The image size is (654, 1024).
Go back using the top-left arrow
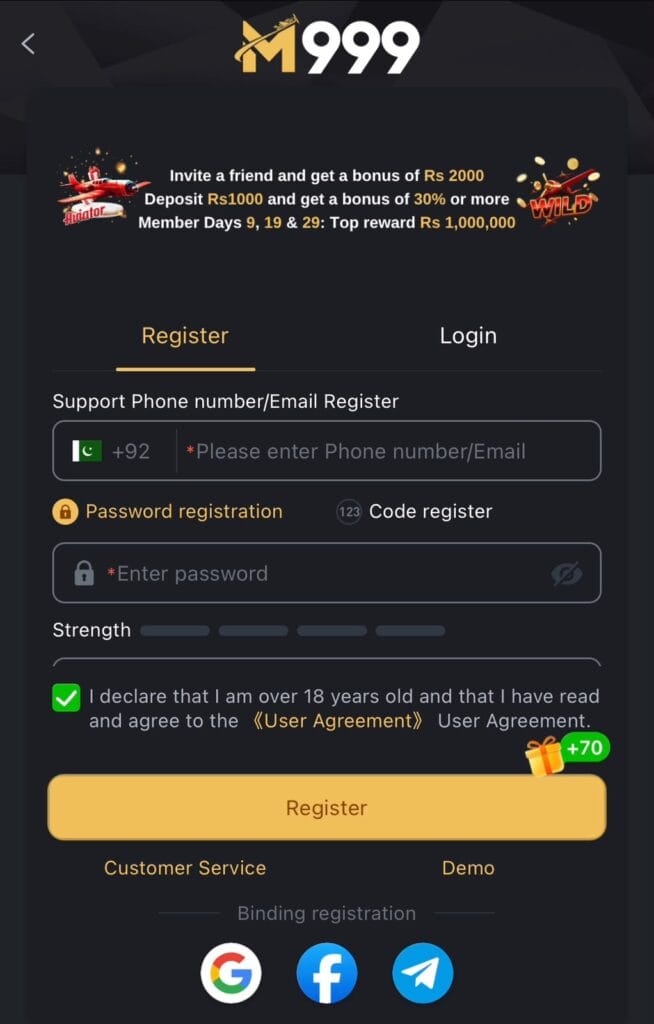pos(28,44)
